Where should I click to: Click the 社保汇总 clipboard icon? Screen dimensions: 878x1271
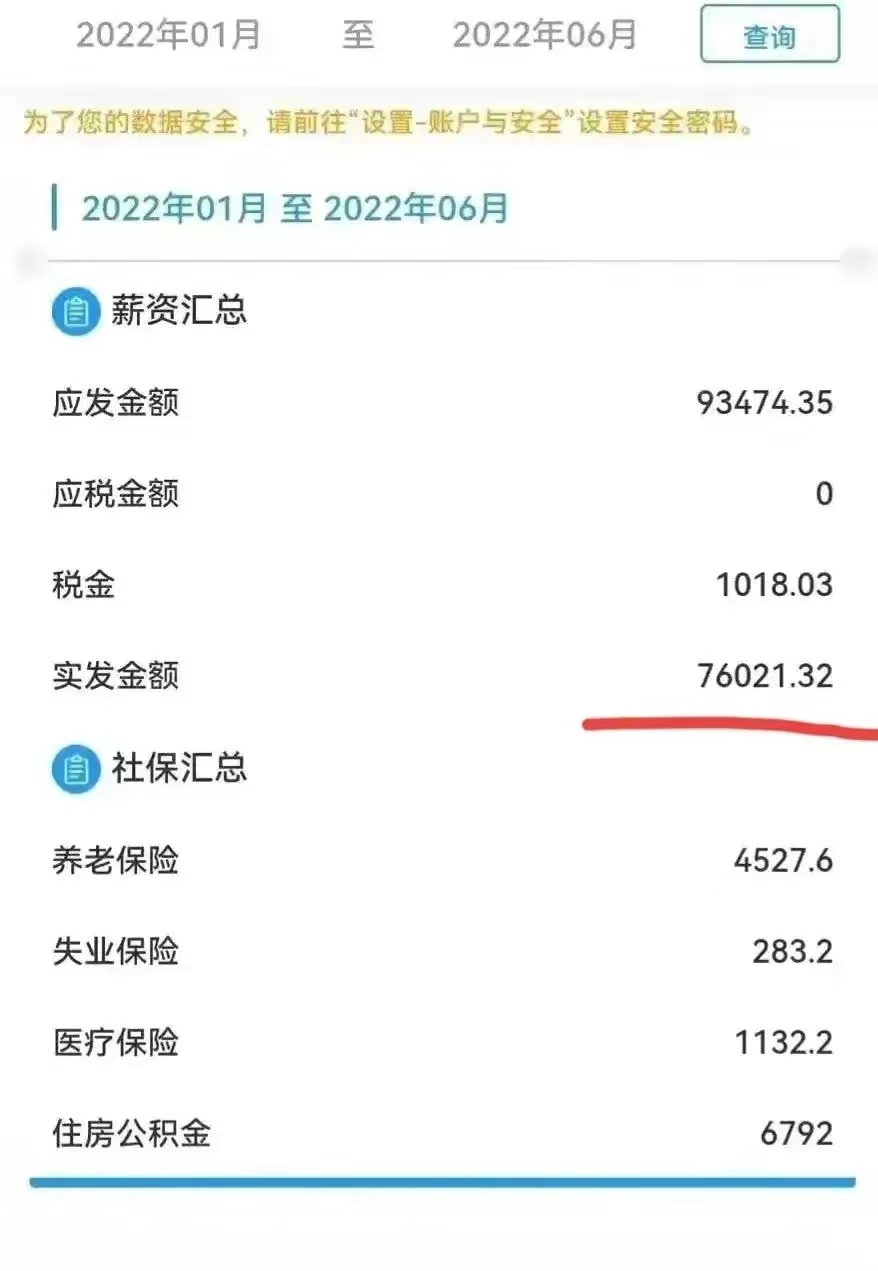click(x=76, y=769)
